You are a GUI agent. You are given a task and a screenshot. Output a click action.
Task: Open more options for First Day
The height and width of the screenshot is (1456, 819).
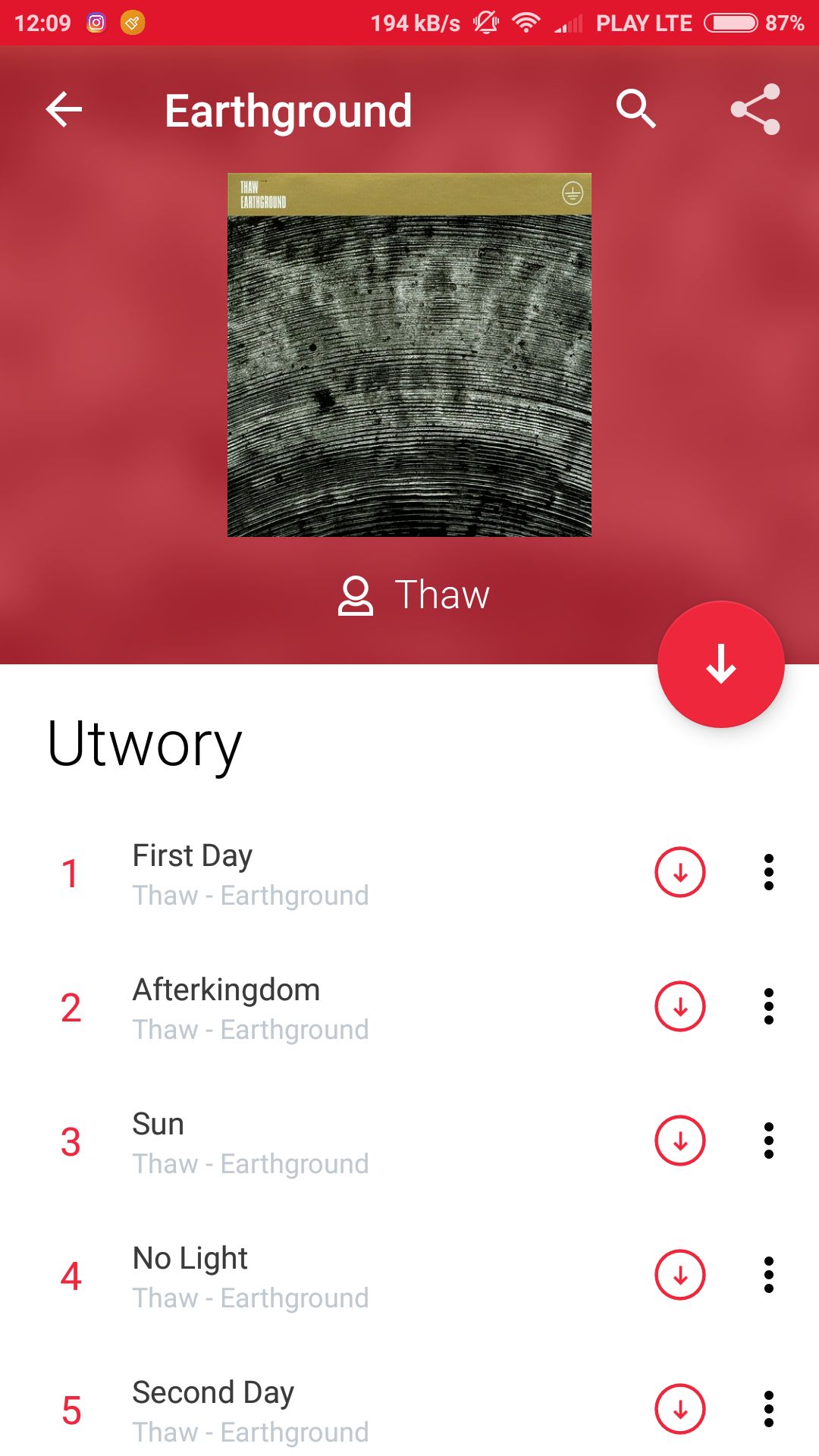pos(769,872)
